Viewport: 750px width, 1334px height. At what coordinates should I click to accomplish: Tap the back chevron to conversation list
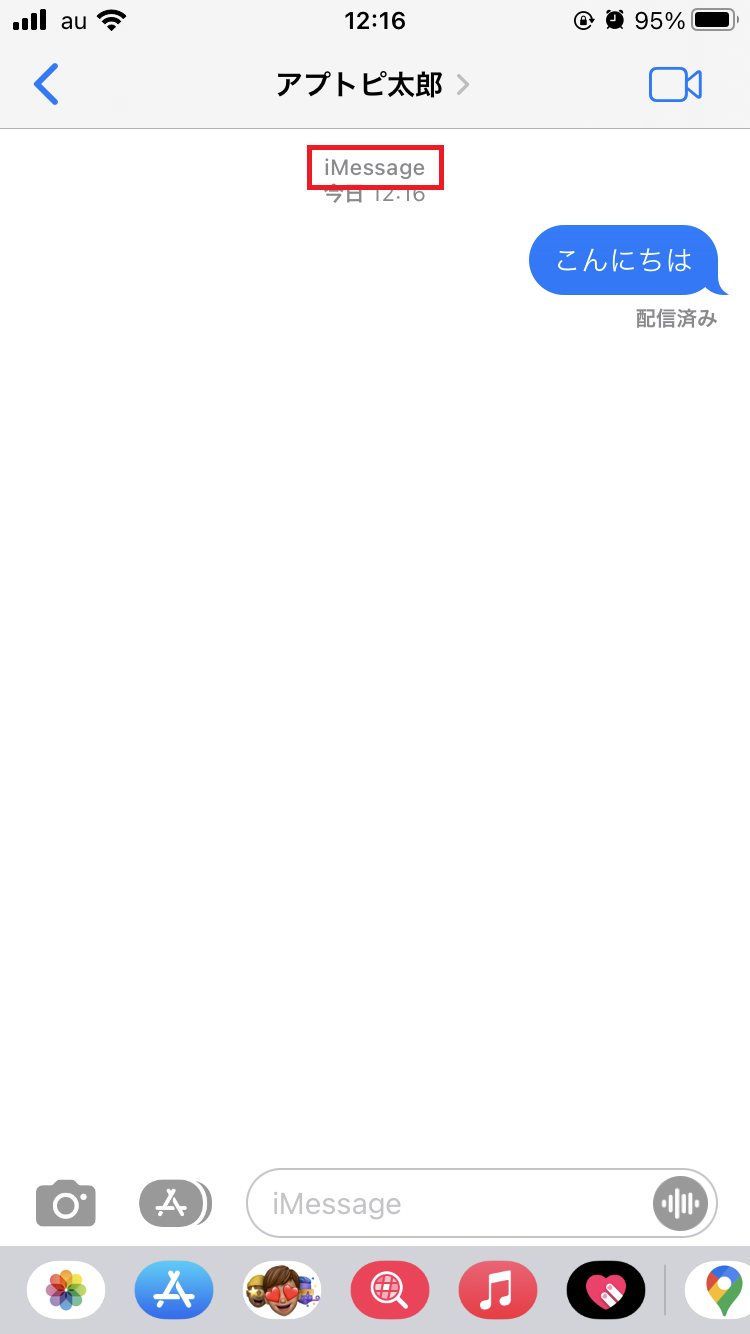coord(45,84)
